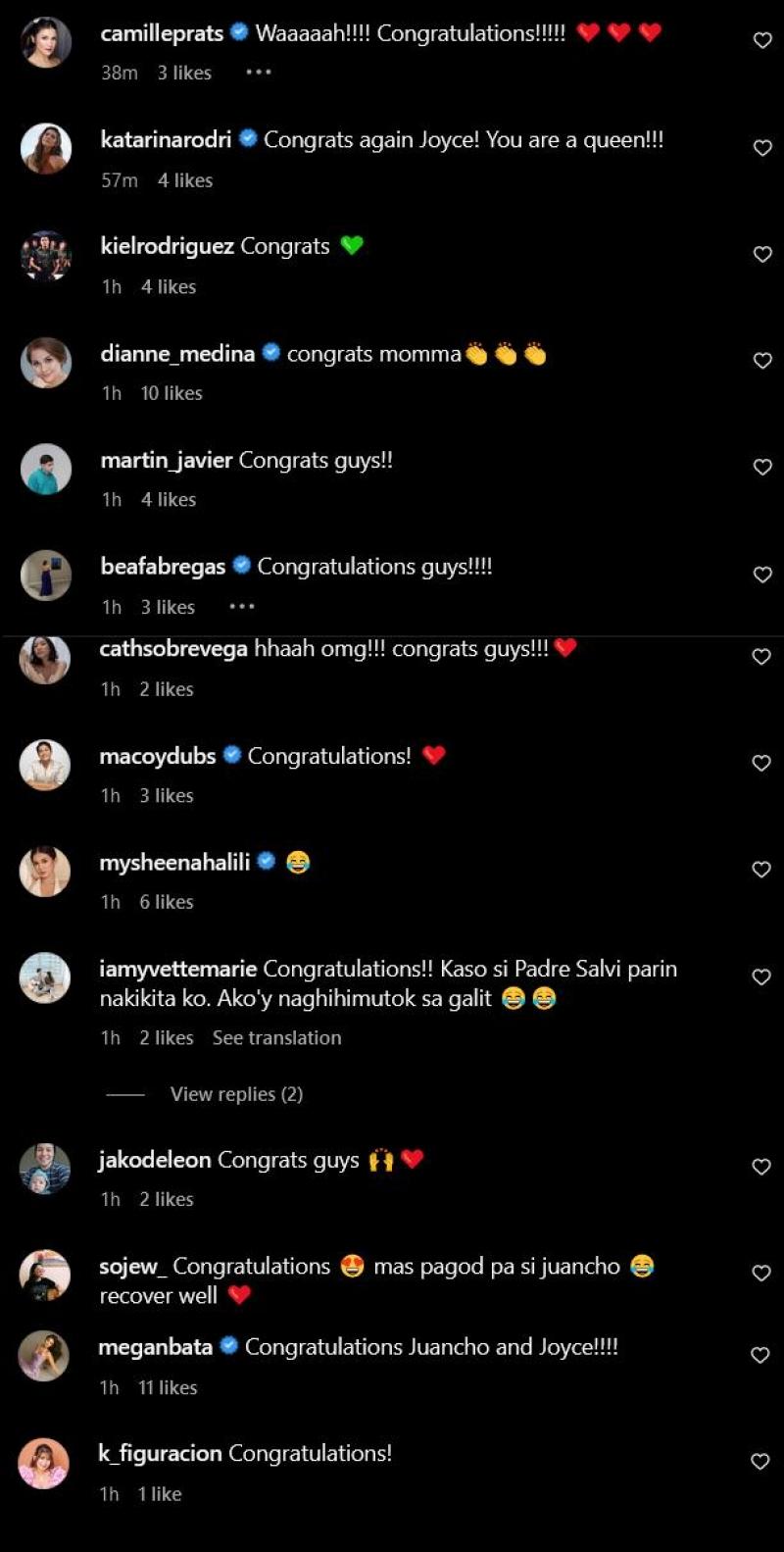This screenshot has height=1552, width=784.
Task: Open kielrodriguez's profile
Action: click(x=167, y=246)
